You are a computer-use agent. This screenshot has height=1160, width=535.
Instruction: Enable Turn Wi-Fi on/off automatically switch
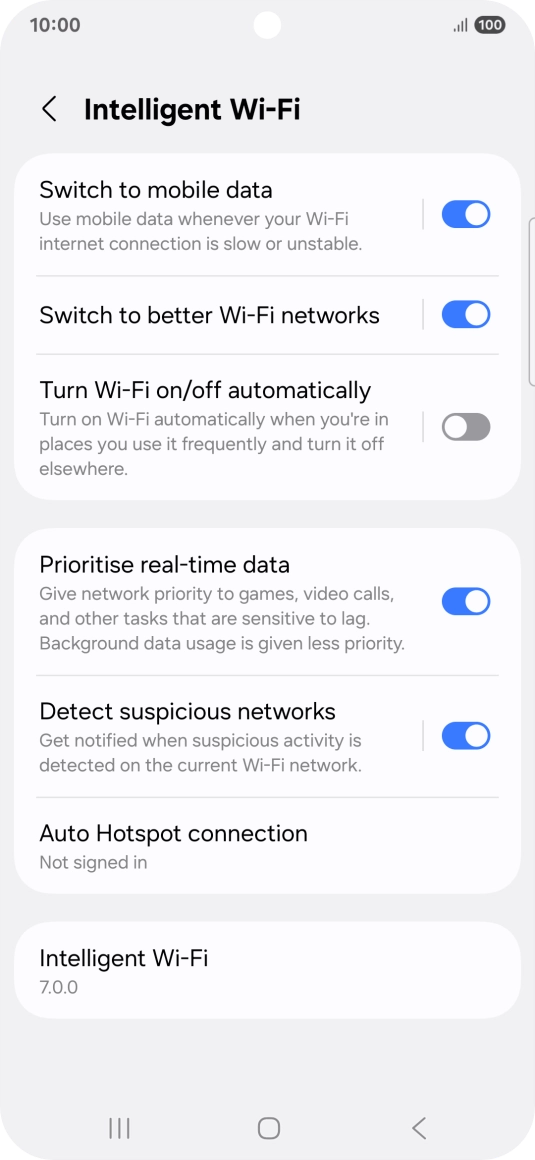[x=465, y=427]
